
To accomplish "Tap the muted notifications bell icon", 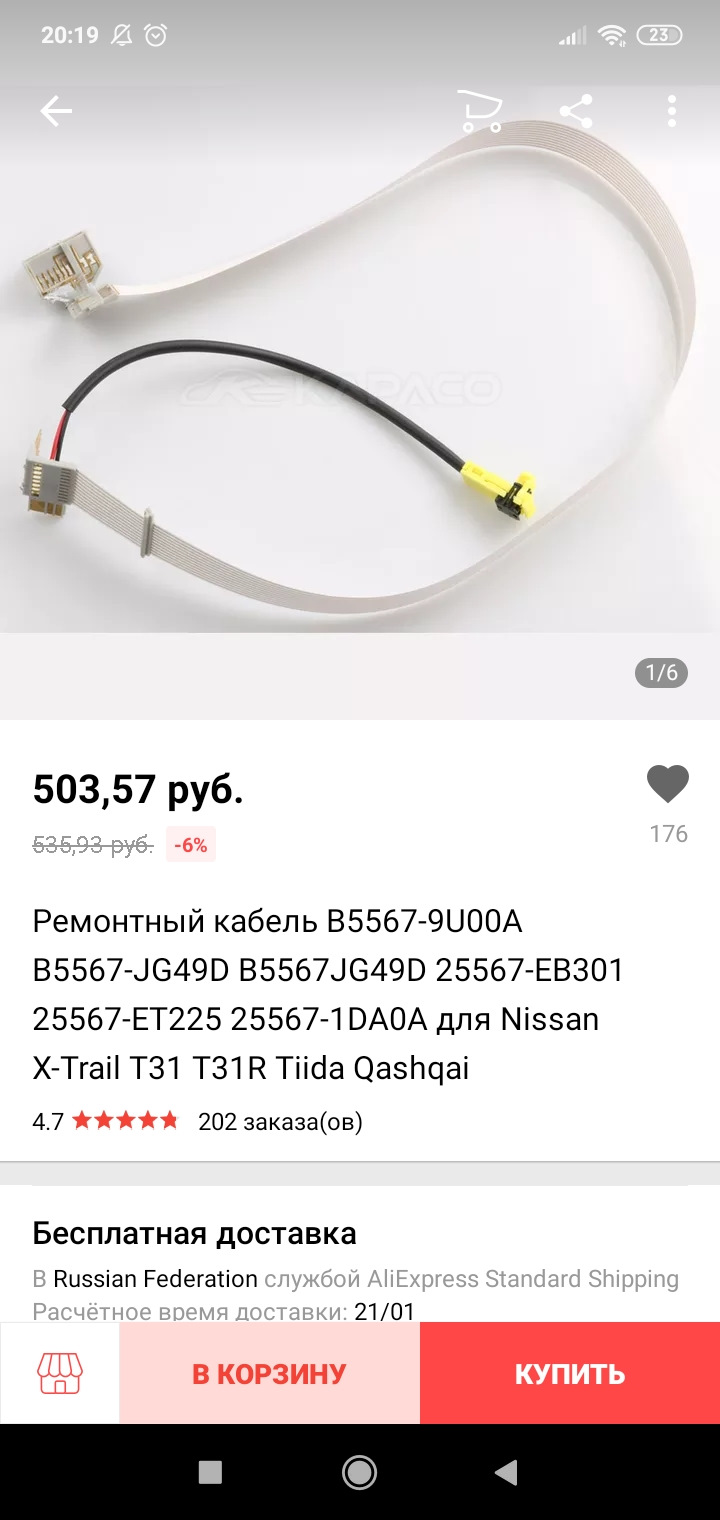I will pos(120,35).
